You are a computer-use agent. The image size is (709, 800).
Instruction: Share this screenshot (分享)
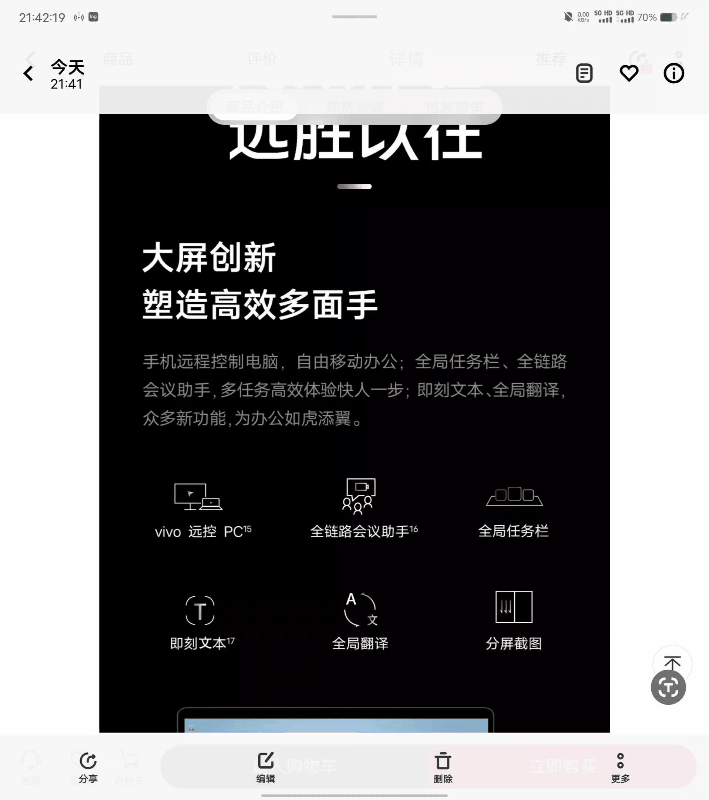[88, 767]
